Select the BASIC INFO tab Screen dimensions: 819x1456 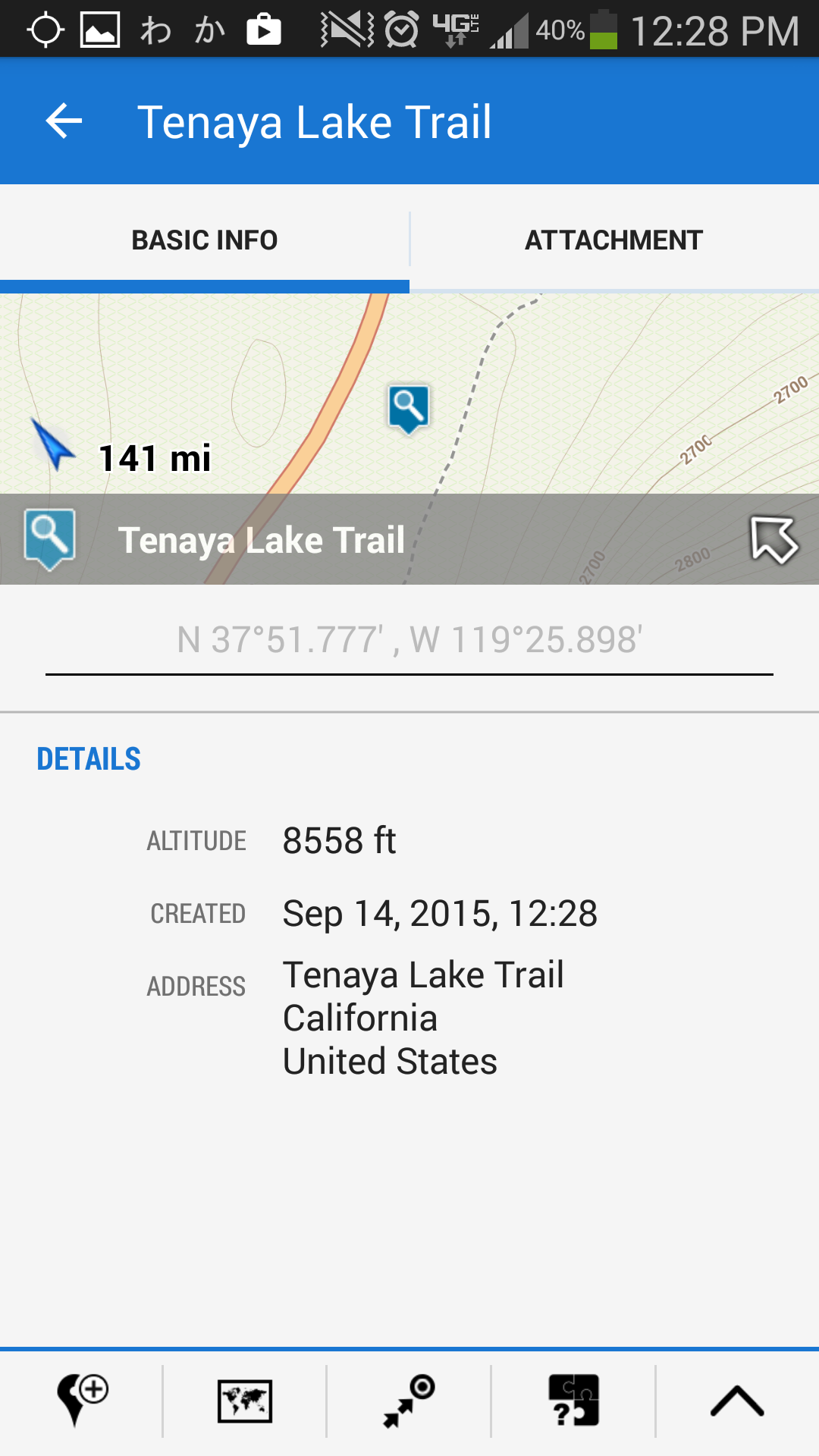pos(204,240)
